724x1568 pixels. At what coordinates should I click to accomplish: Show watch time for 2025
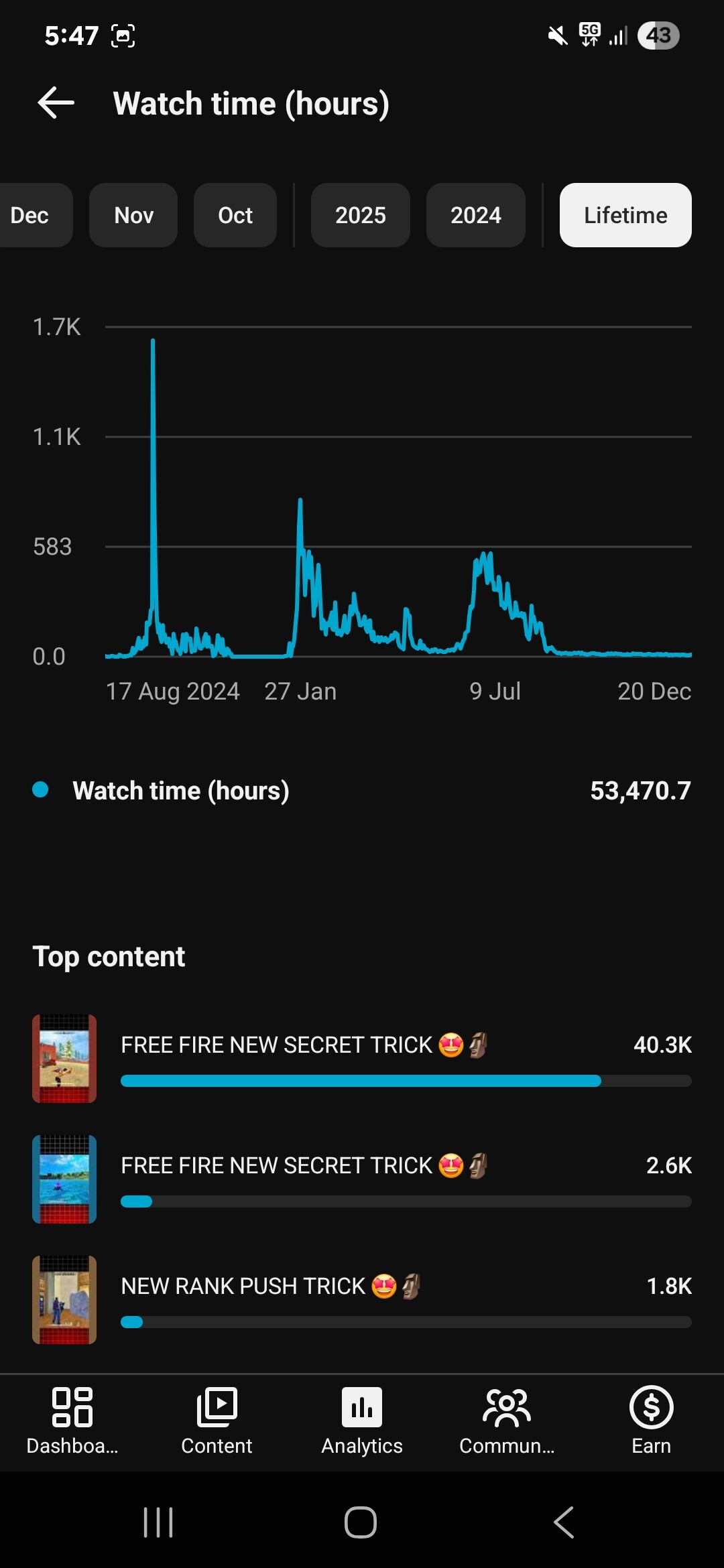click(x=361, y=215)
